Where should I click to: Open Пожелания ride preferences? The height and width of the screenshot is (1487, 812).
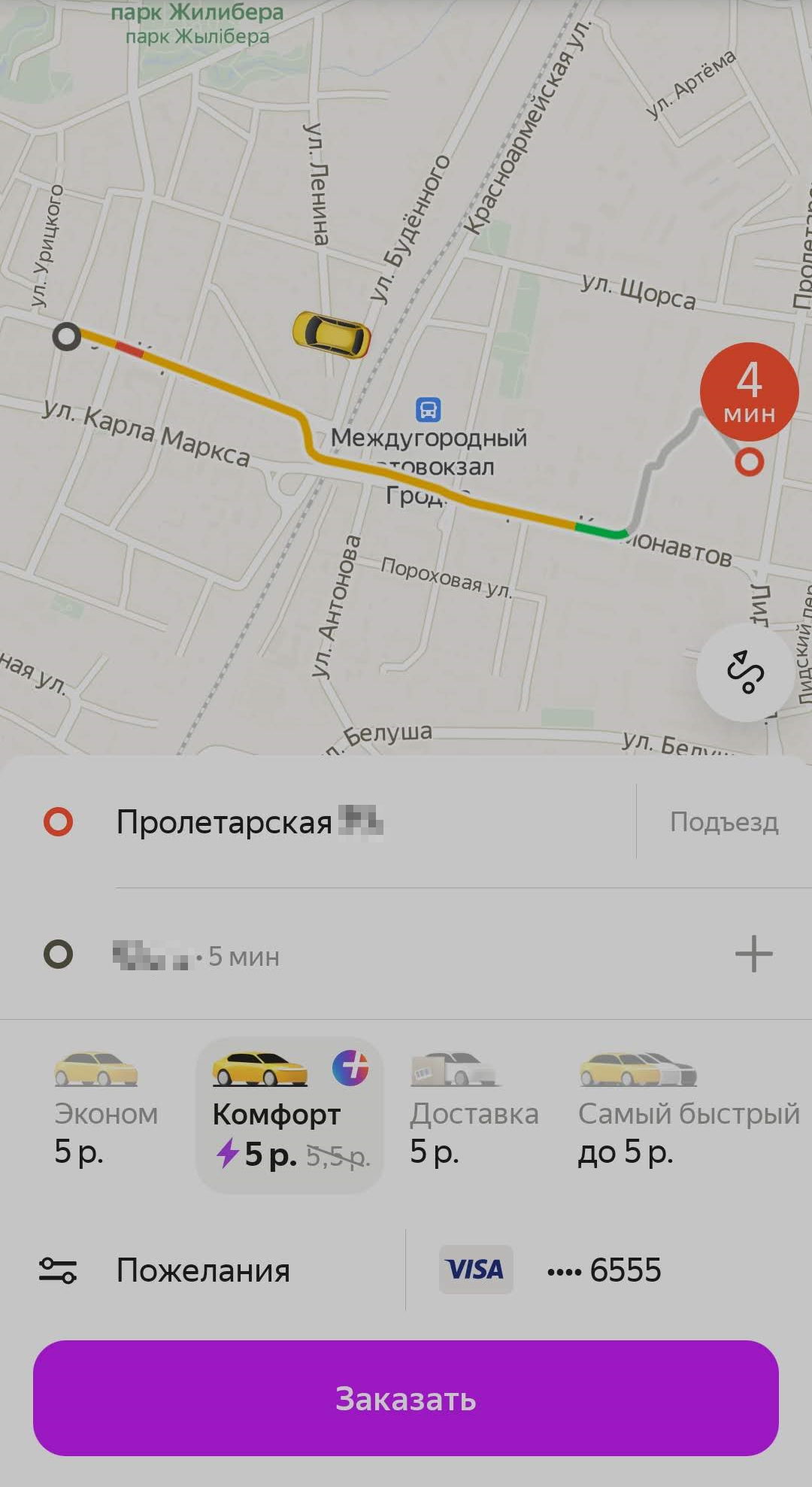(x=201, y=1270)
